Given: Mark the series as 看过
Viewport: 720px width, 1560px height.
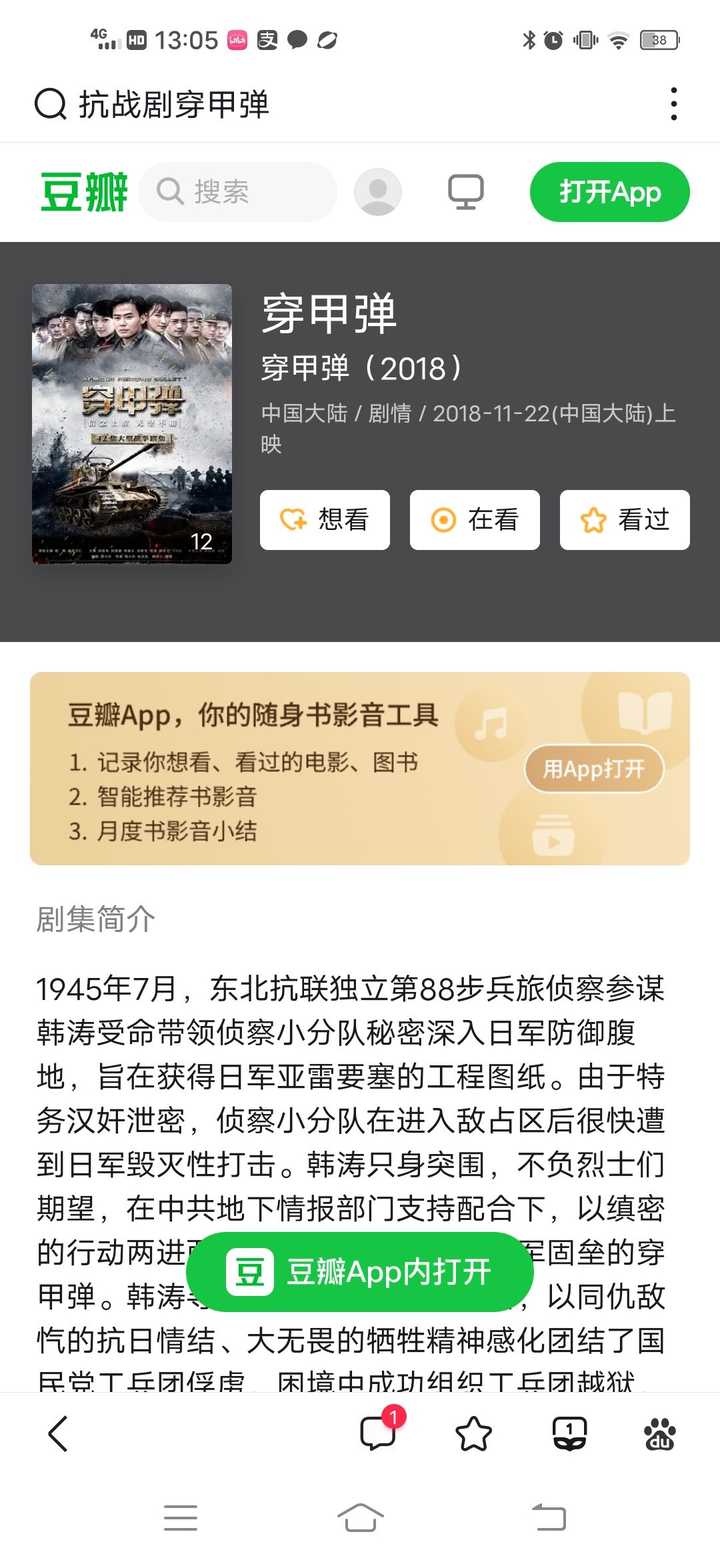Looking at the screenshot, I should click(x=625, y=520).
